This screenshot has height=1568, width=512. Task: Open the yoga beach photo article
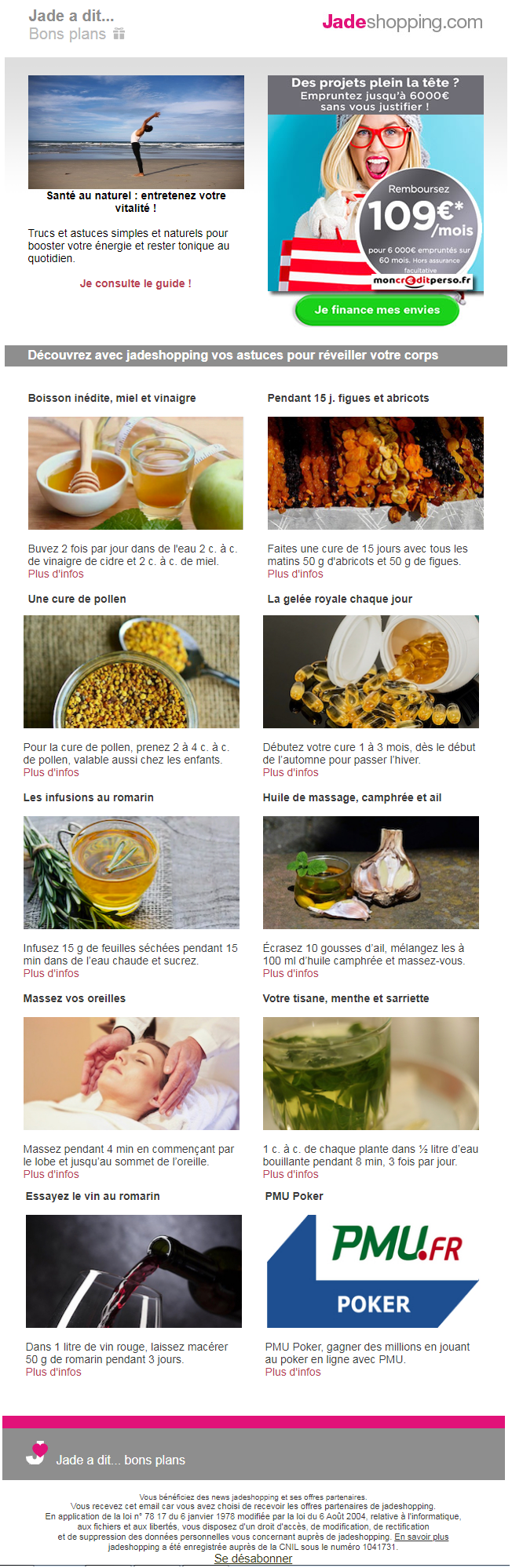click(x=136, y=132)
